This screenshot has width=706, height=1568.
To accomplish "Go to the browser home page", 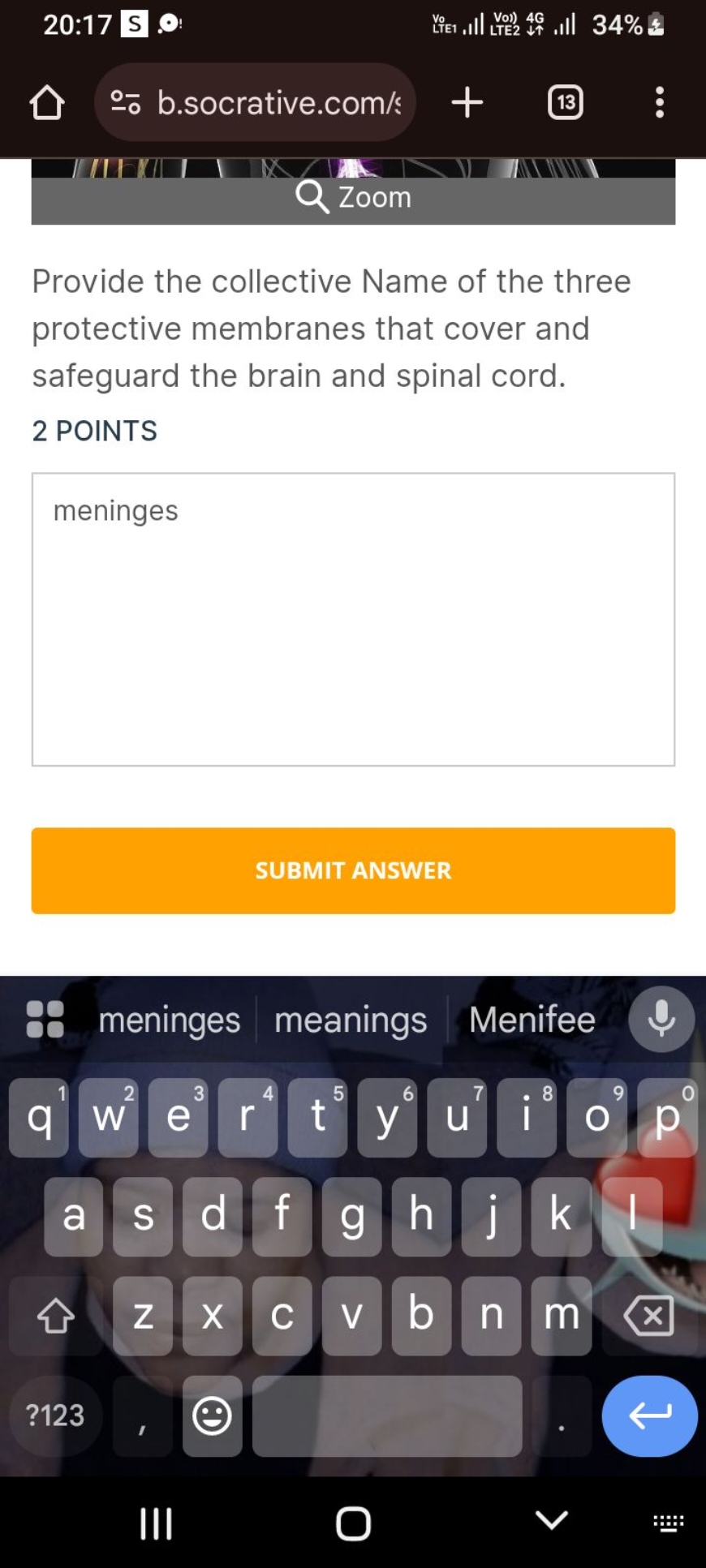I will (x=46, y=103).
